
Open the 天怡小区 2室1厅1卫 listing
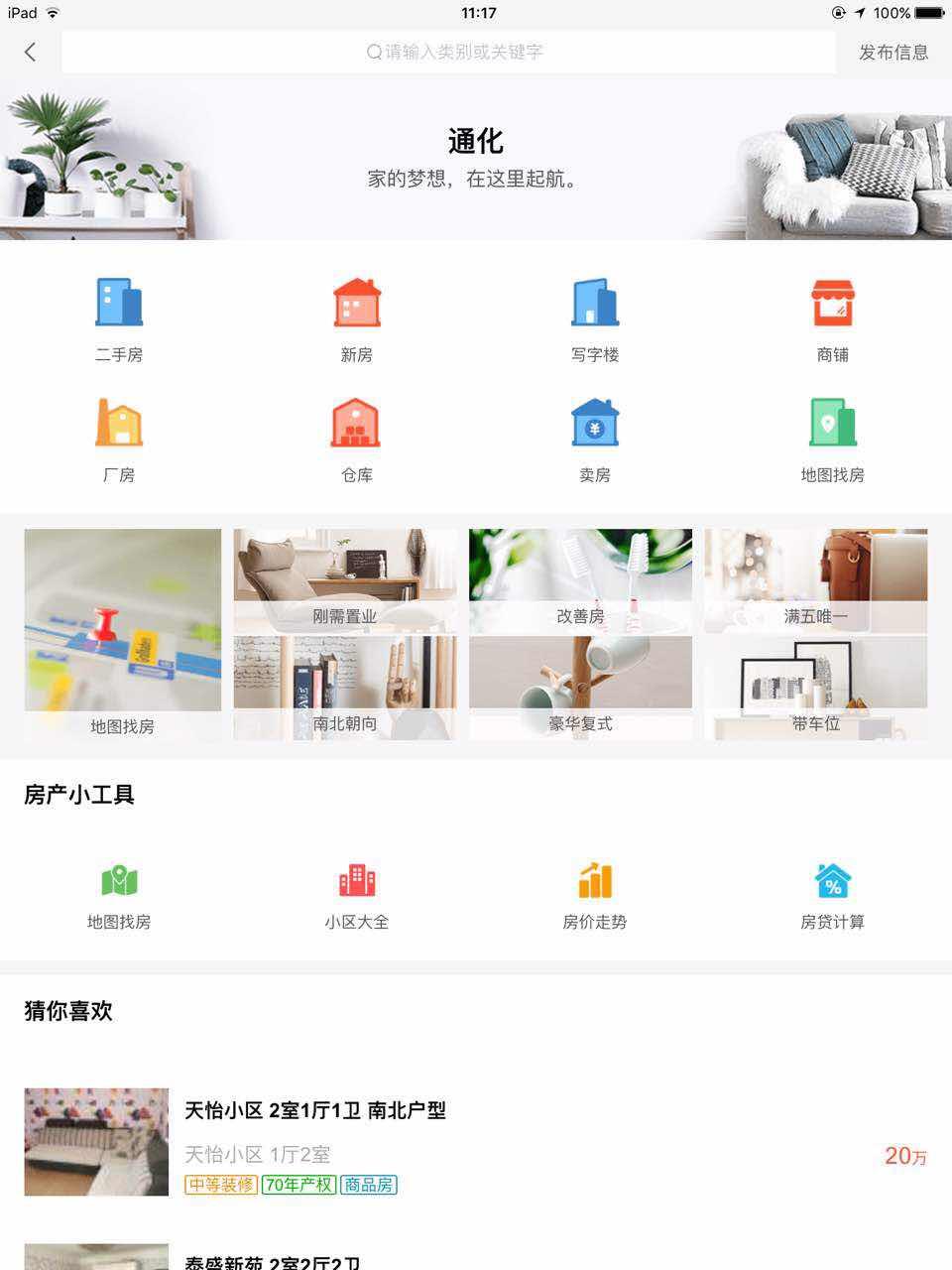tap(315, 1110)
